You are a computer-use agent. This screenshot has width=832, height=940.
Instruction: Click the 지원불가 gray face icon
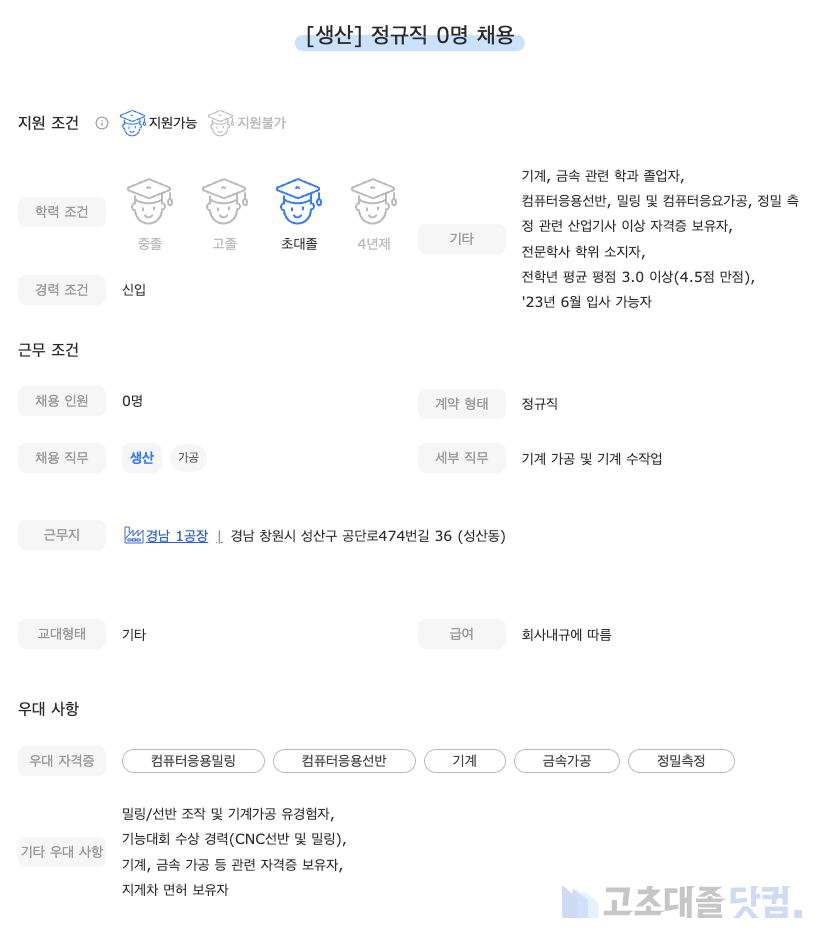(x=221, y=123)
